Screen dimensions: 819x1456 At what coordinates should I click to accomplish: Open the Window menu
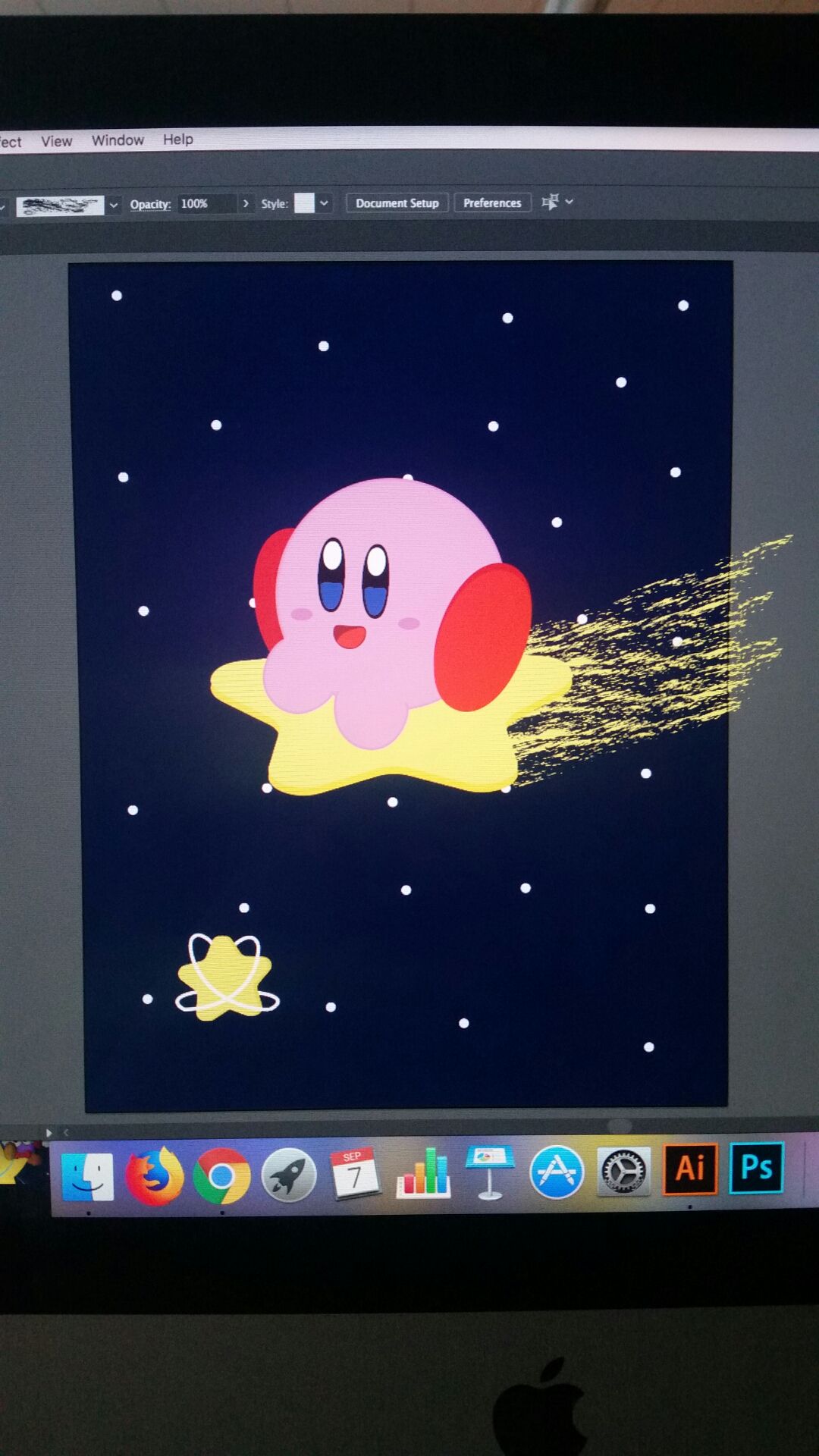118,140
